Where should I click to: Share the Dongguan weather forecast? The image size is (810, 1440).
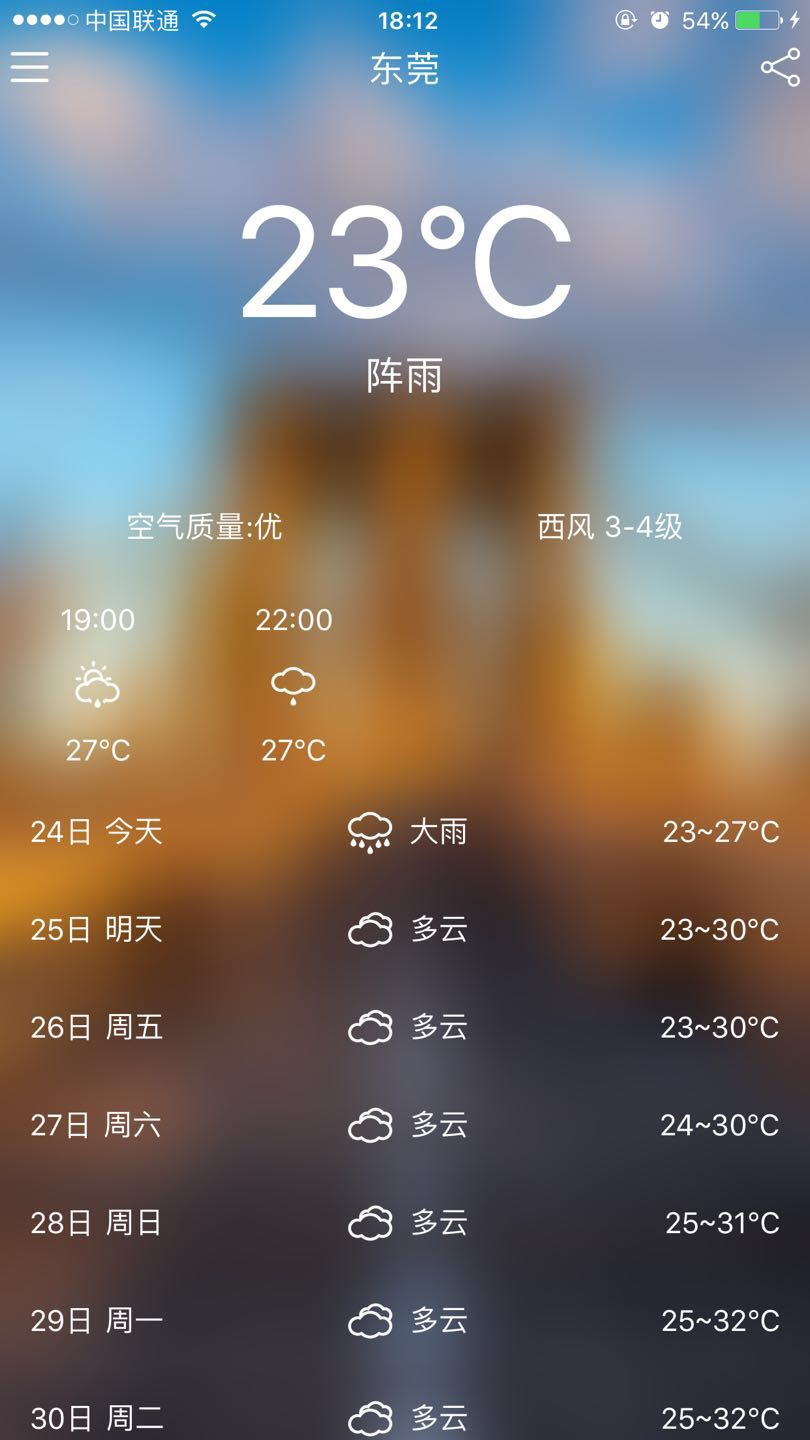point(780,68)
